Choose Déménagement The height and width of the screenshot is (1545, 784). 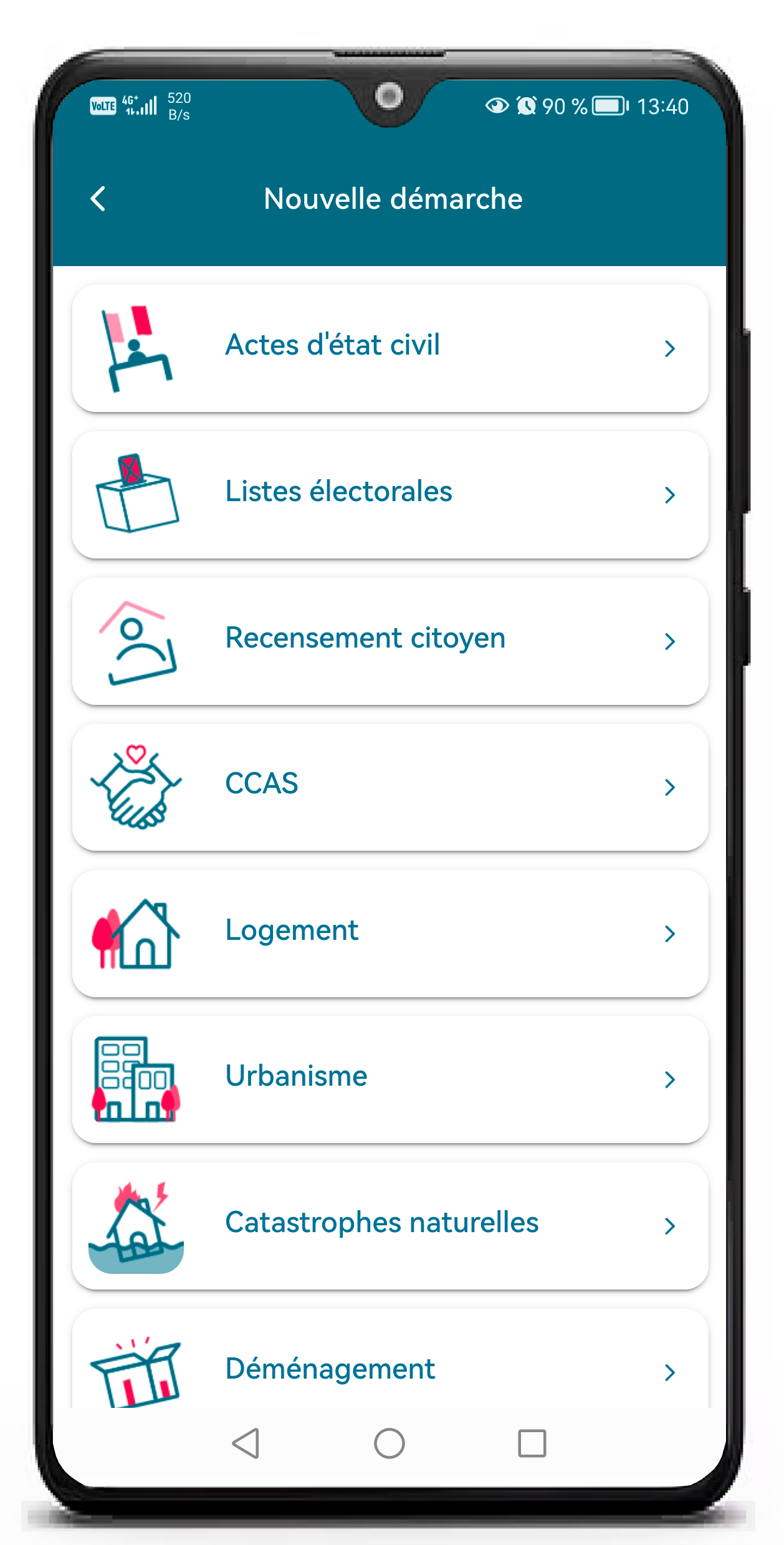pyautogui.click(x=390, y=1359)
